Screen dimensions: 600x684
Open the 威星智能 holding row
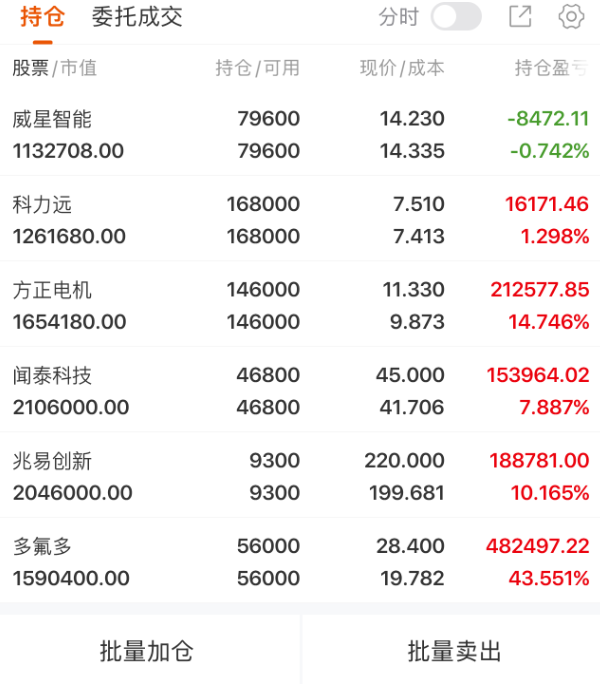[300, 135]
